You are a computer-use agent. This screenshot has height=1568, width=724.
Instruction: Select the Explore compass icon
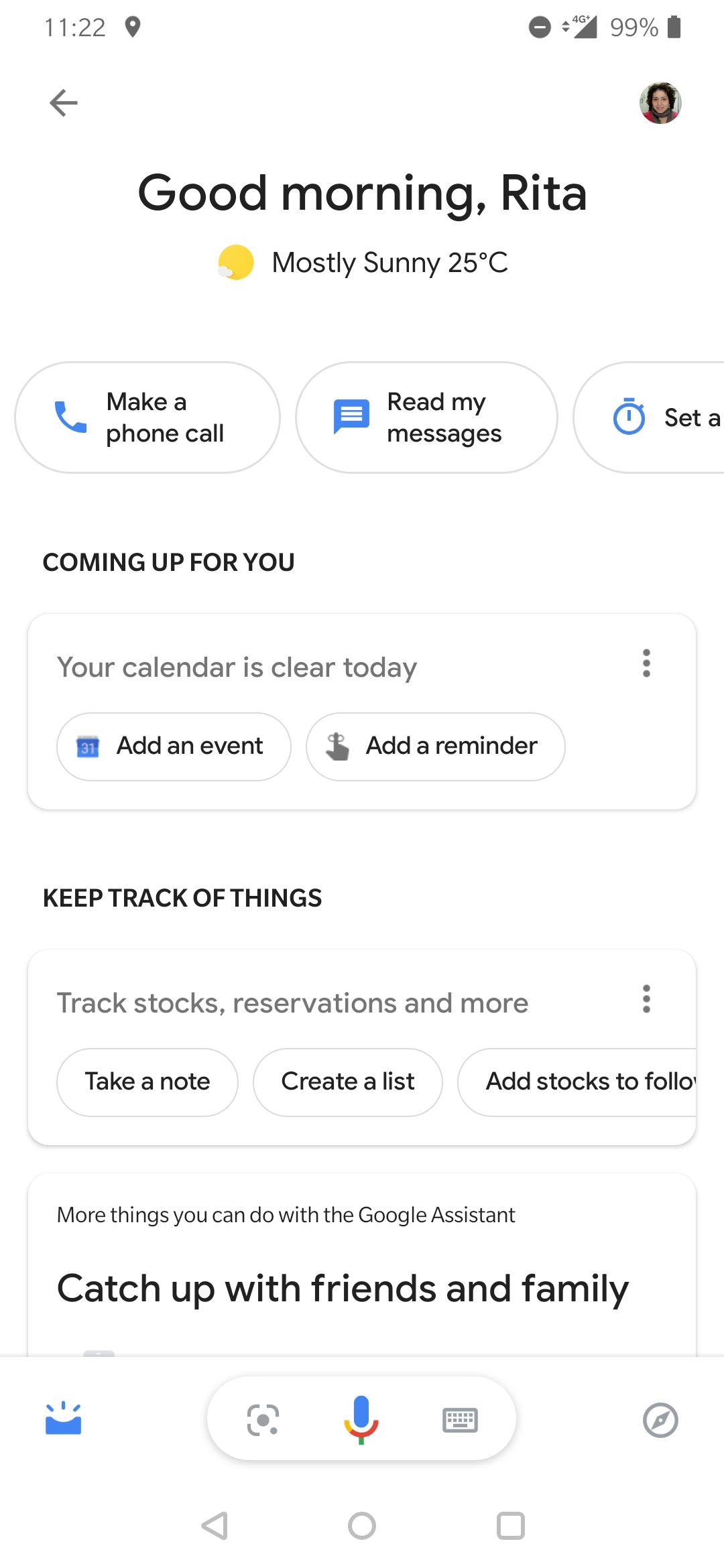(x=660, y=1420)
